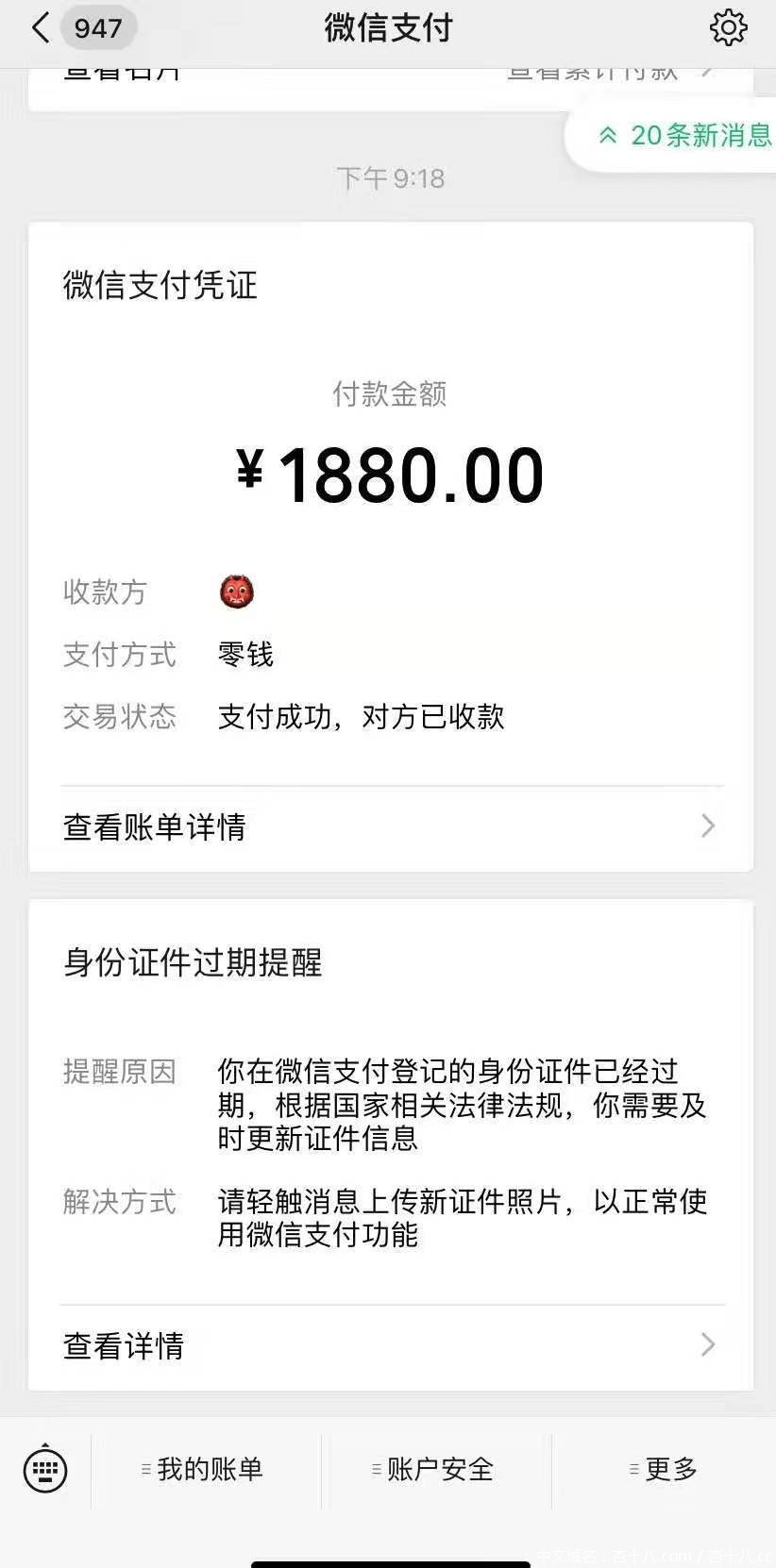Screen dimensions: 776x1568
Task: Open the 更多 menu
Action: (x=666, y=1469)
